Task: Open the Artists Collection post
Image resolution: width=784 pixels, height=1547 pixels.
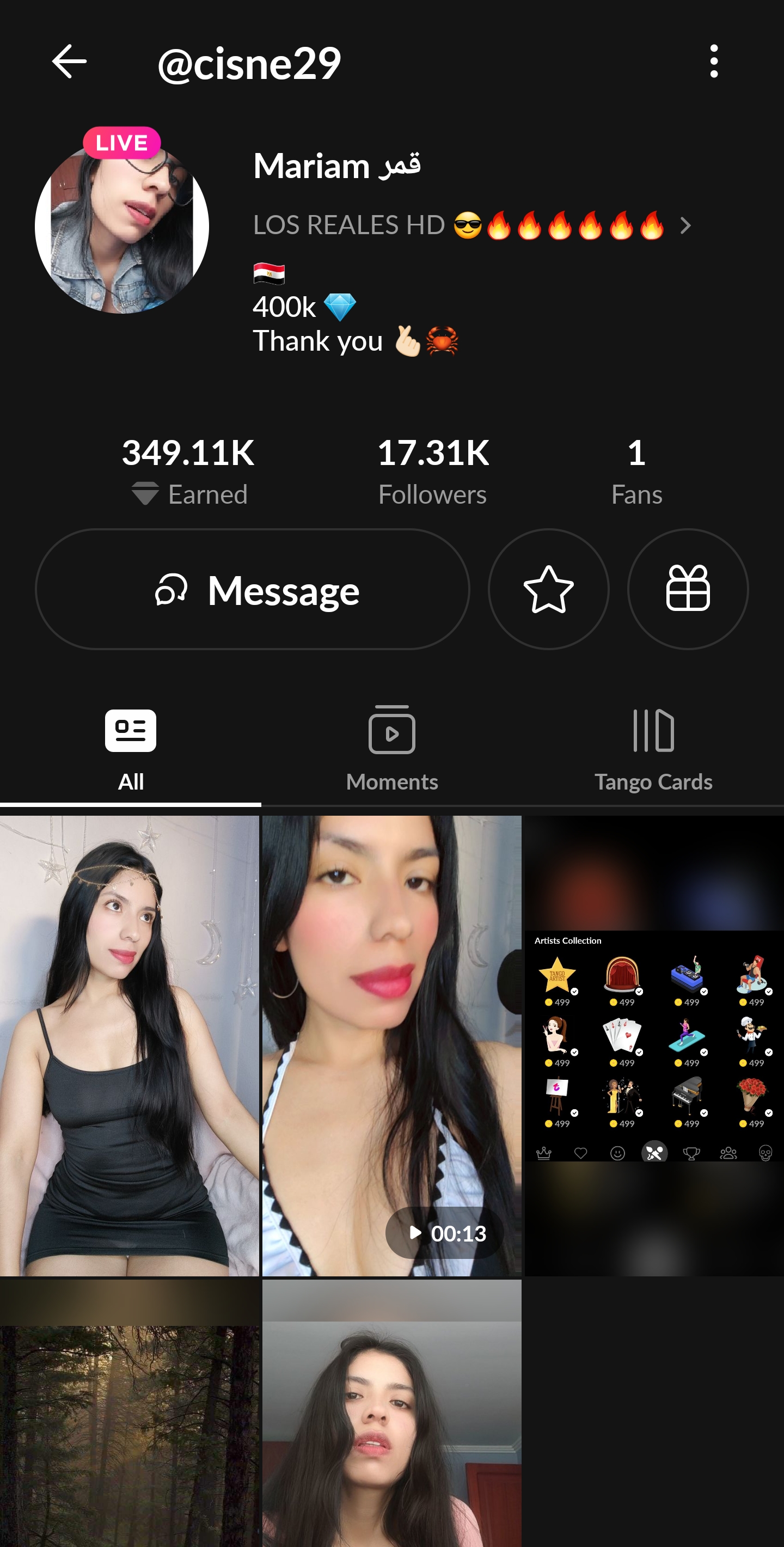Action: click(654, 1045)
